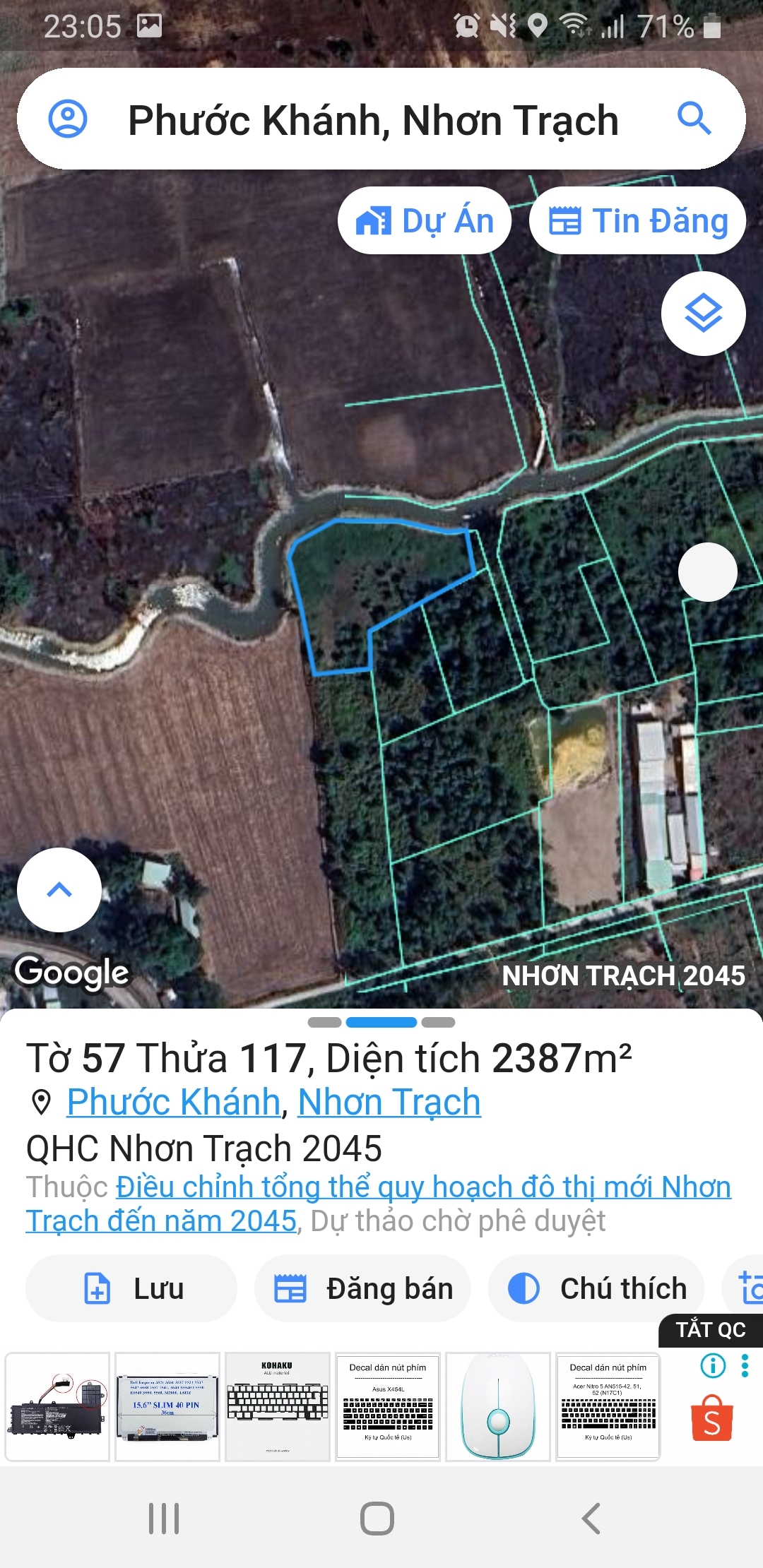Dismiss ads with TẮT QC
763x1568 pixels.
pyautogui.click(x=711, y=1330)
